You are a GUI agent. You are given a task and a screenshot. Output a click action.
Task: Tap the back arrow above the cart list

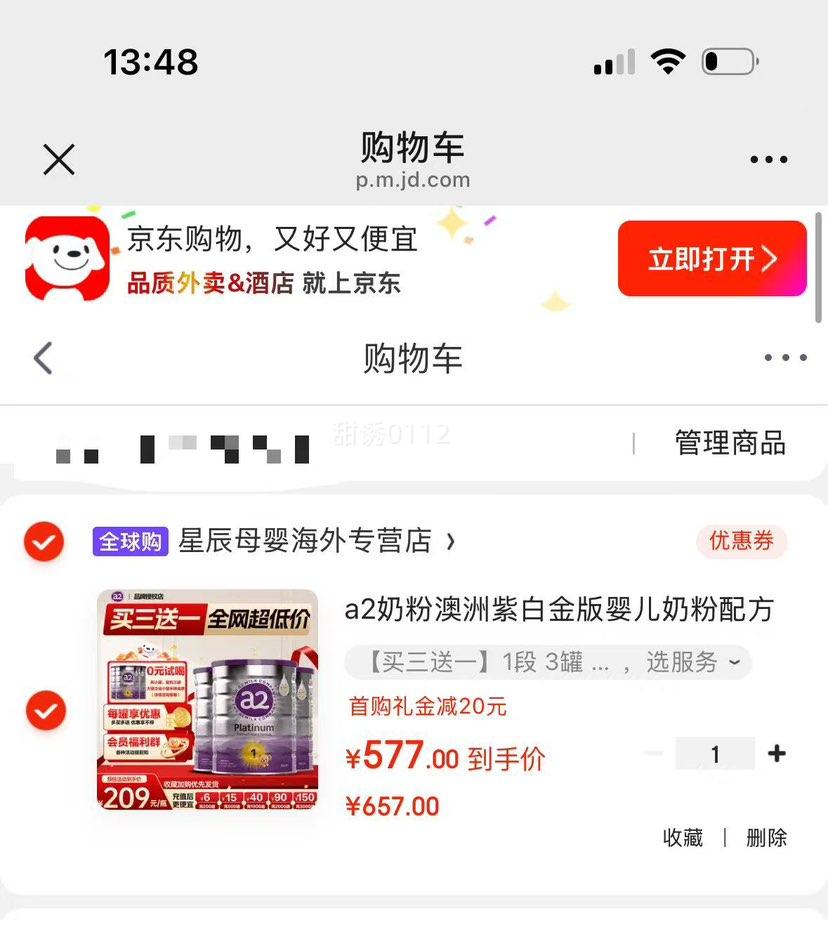coord(44,357)
